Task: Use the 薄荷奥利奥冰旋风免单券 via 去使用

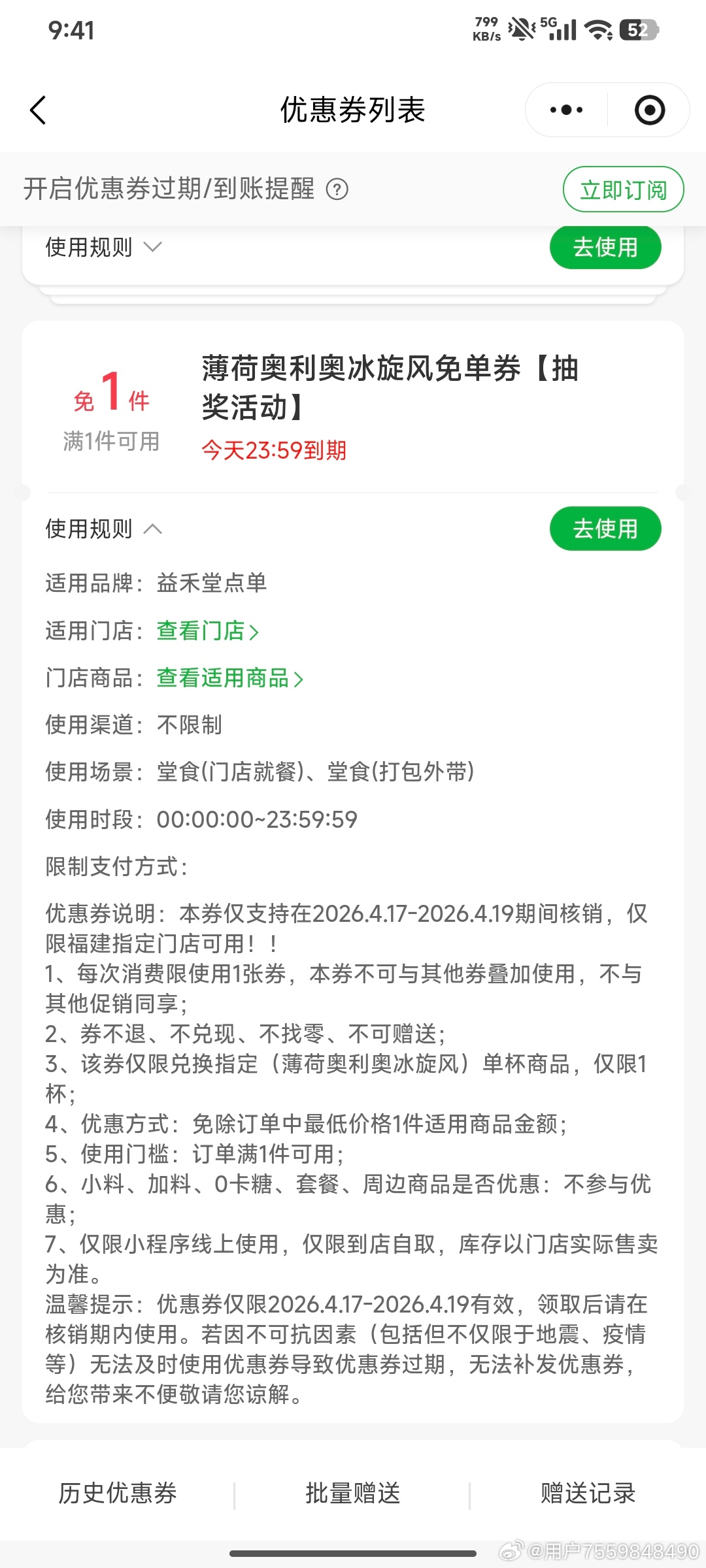Action: click(605, 529)
